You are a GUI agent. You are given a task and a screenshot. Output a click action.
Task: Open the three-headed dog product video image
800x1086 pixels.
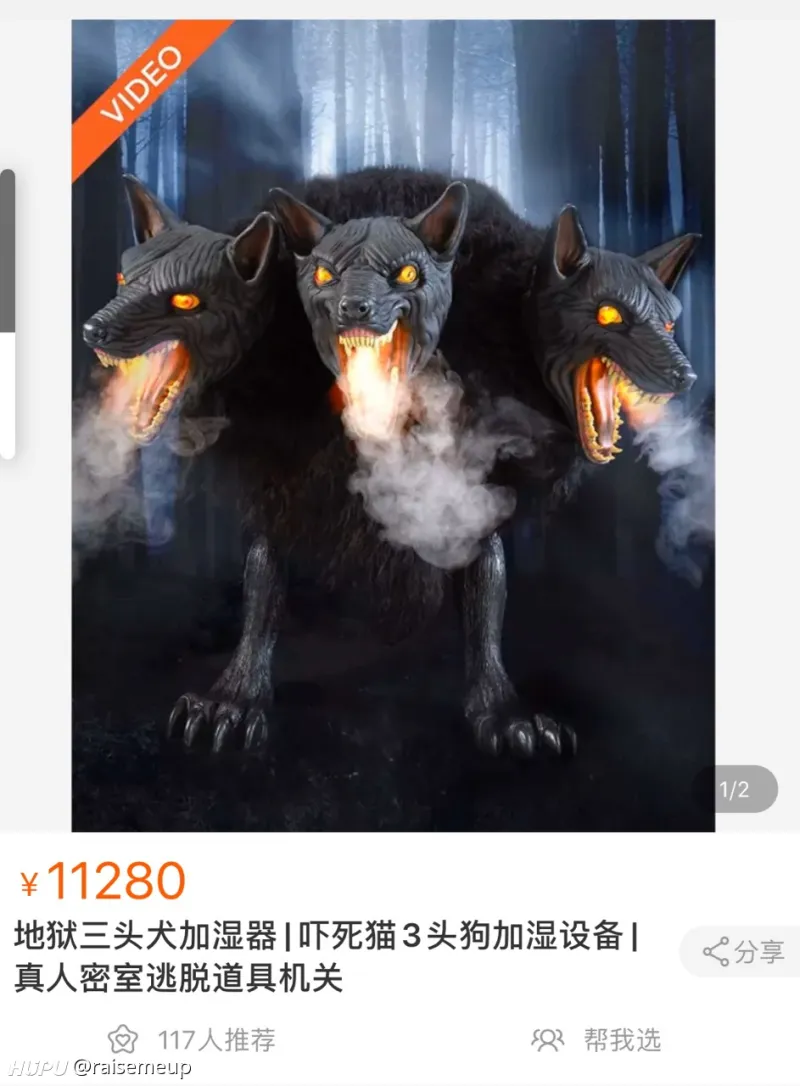393,425
